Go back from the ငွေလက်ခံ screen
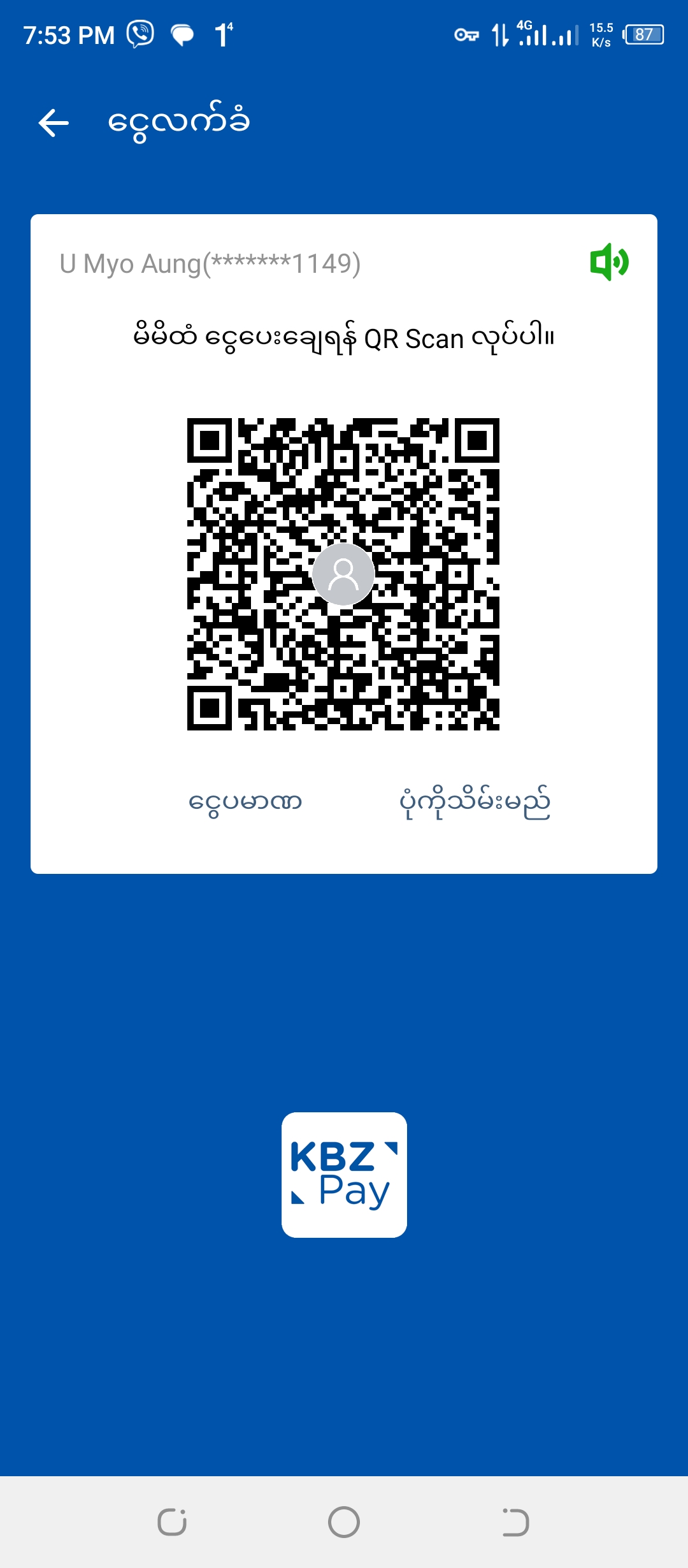 click(x=54, y=122)
